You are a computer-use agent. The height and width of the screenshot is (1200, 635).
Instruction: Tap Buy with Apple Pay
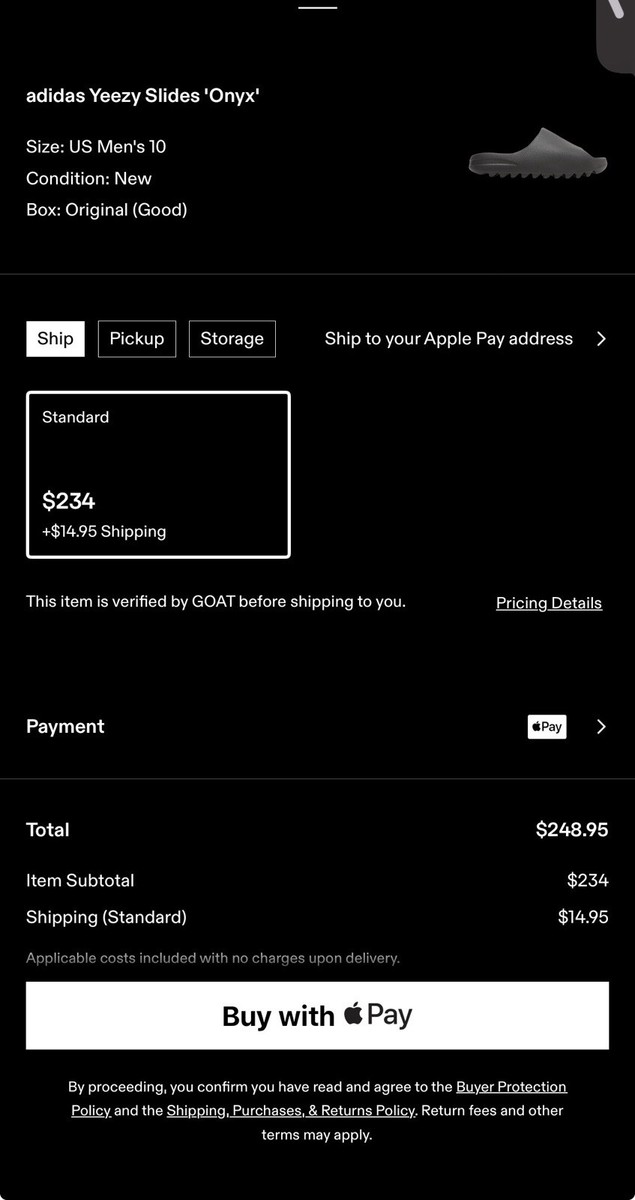[x=317, y=1015]
